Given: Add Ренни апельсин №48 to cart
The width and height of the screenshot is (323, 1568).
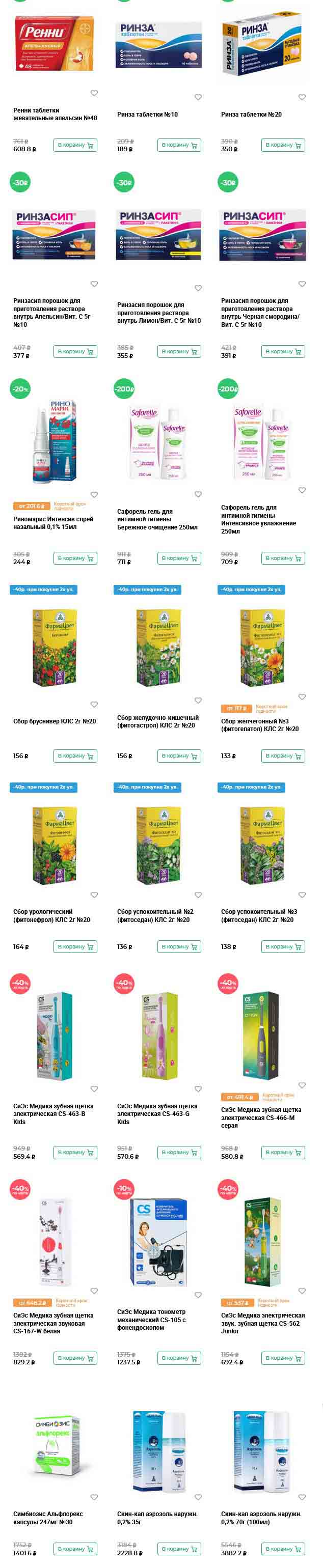Looking at the screenshot, I should (75, 145).
